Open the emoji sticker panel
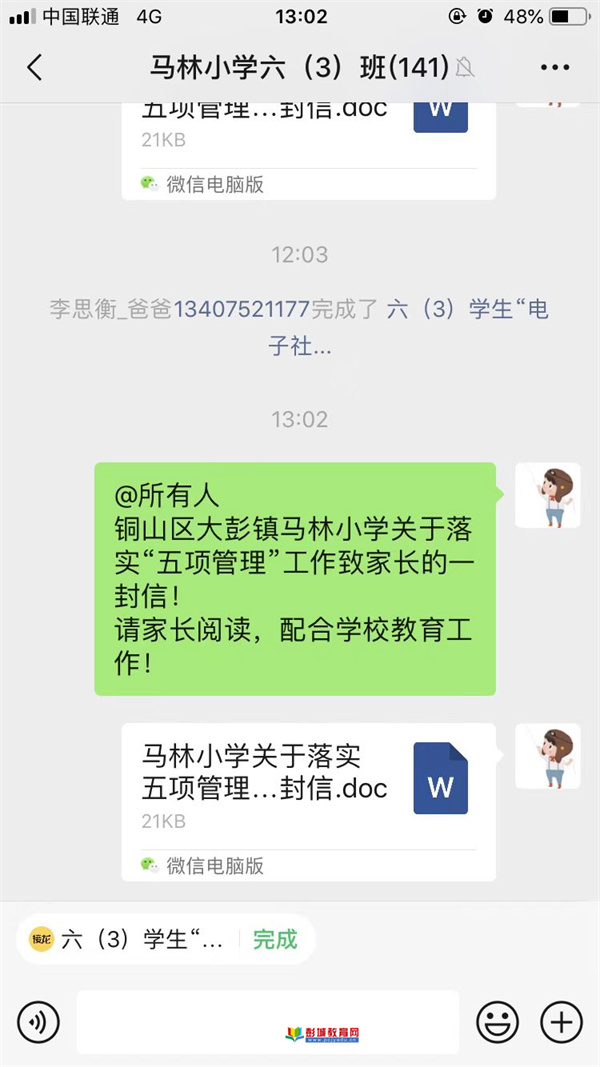The height and width of the screenshot is (1067, 600). point(496,1022)
